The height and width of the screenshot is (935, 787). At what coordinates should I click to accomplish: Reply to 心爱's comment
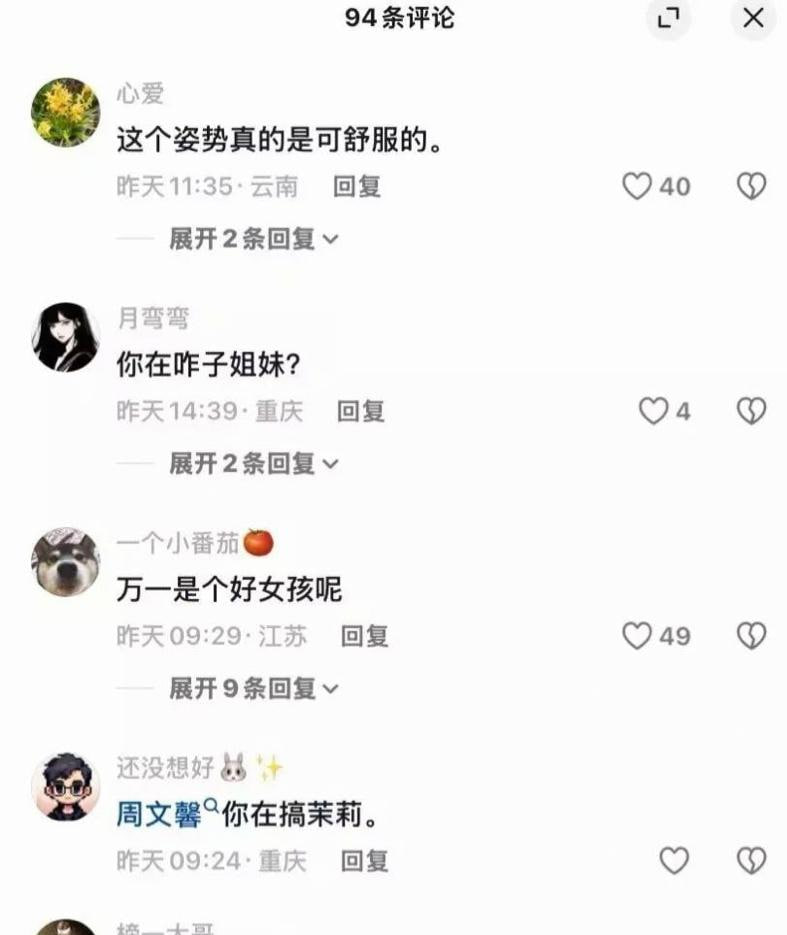tap(357, 186)
